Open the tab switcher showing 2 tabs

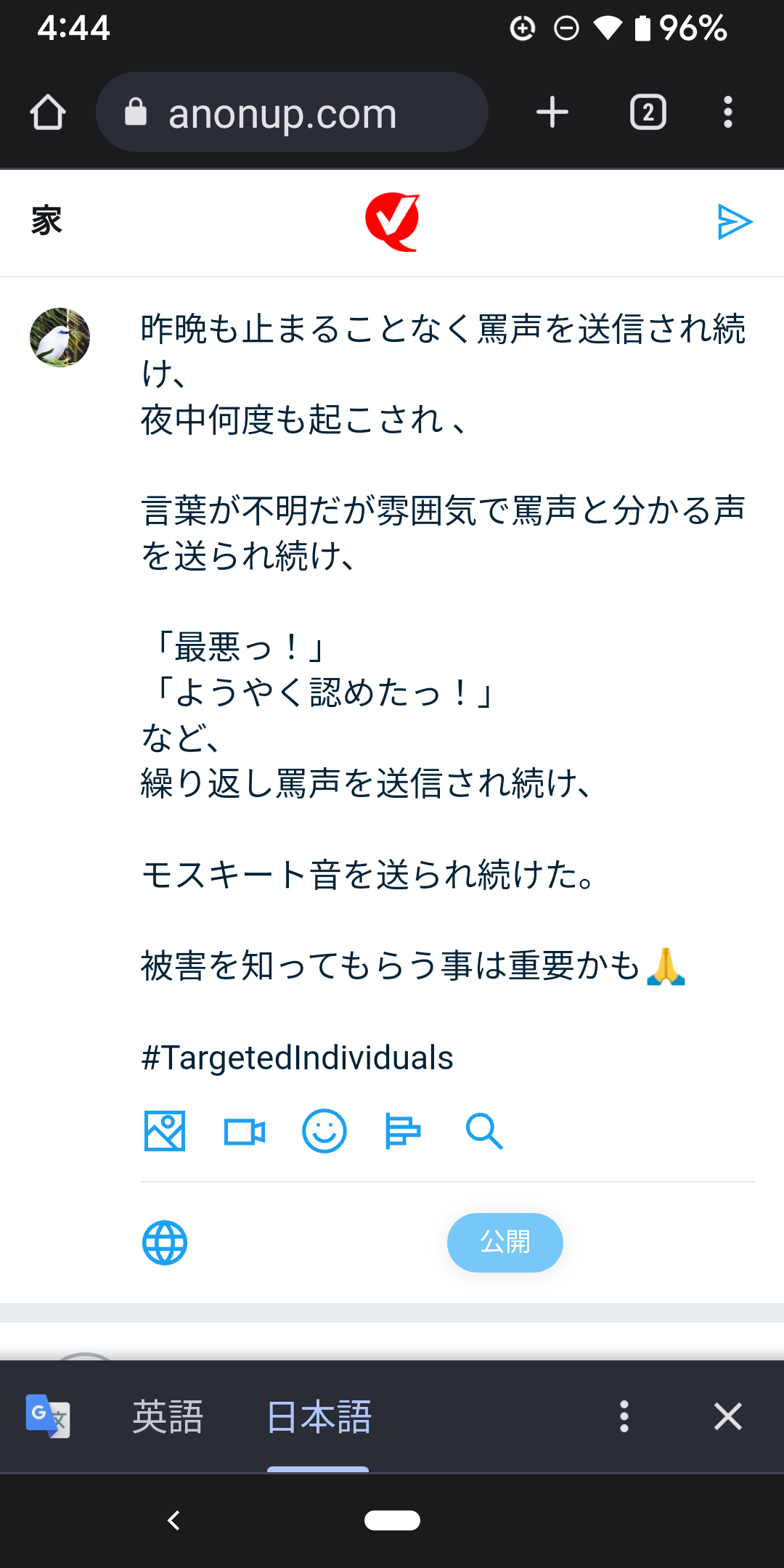pyautogui.click(x=648, y=113)
